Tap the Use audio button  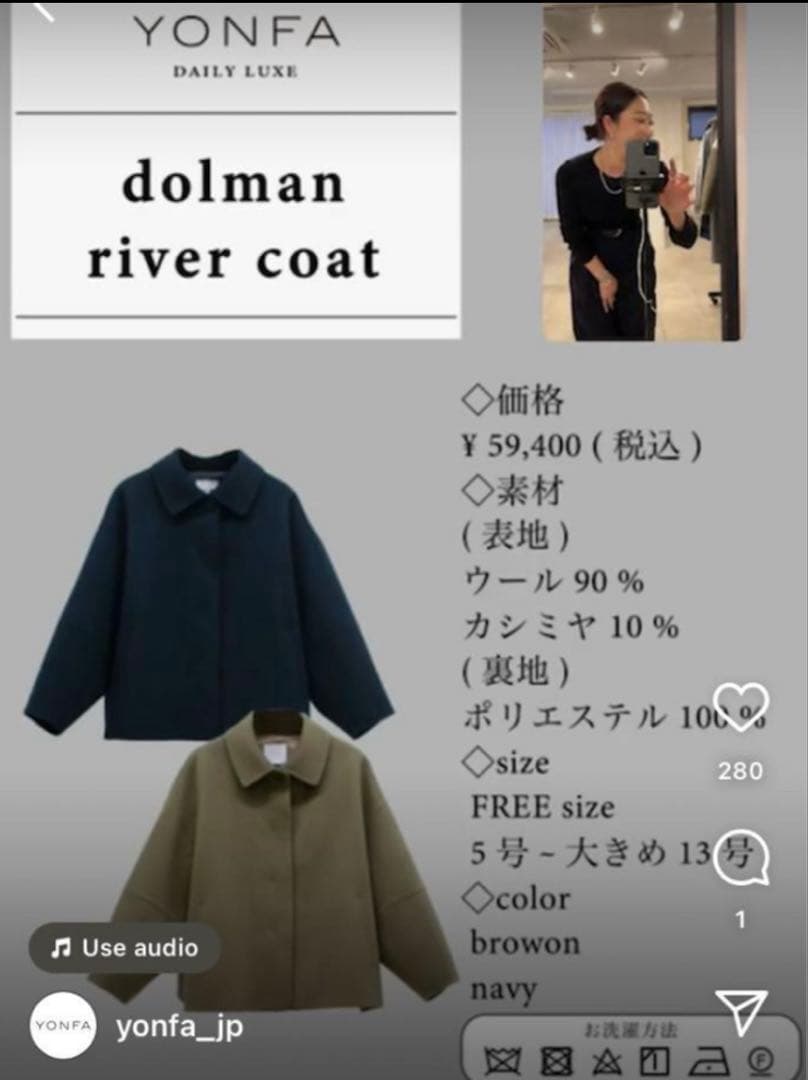(122, 947)
